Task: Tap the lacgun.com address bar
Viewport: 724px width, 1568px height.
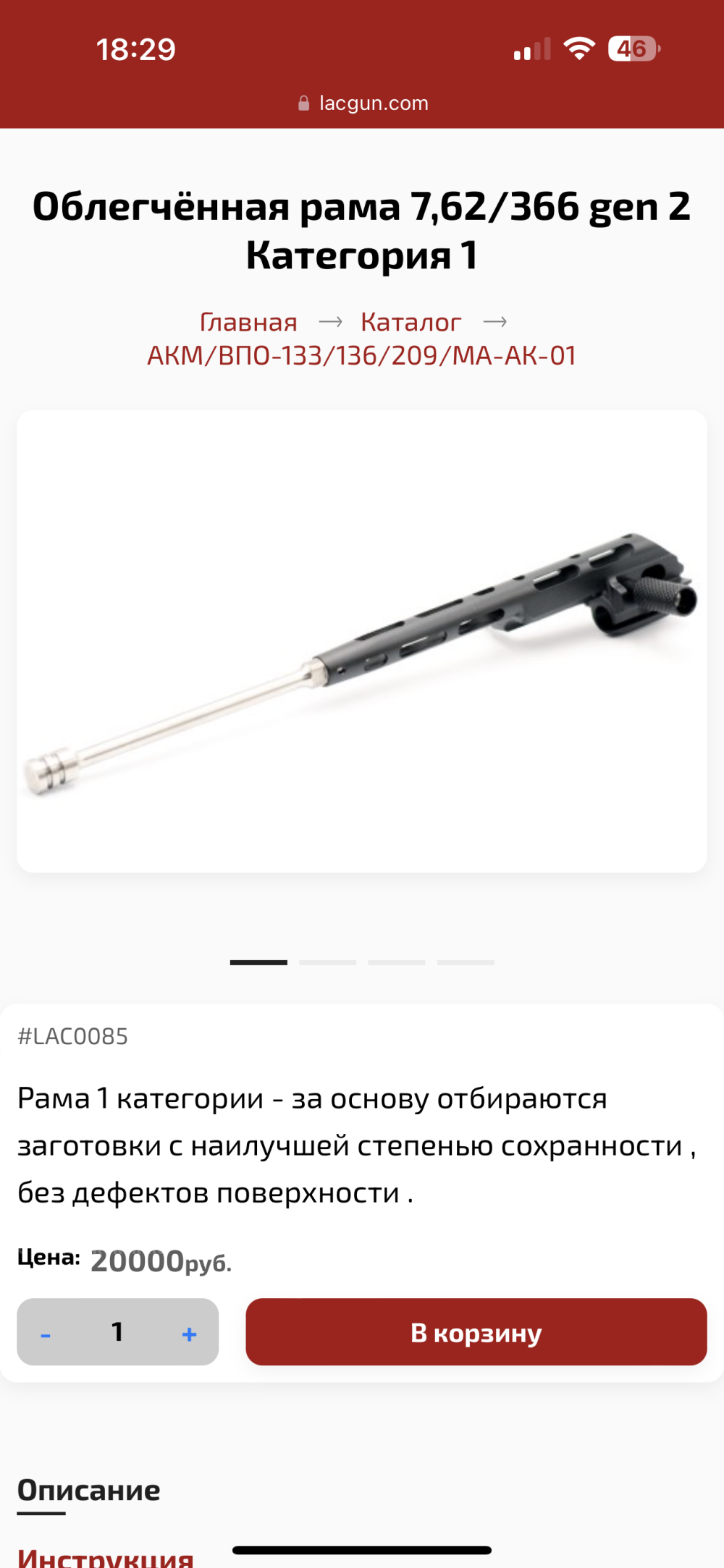Action: pos(373,102)
